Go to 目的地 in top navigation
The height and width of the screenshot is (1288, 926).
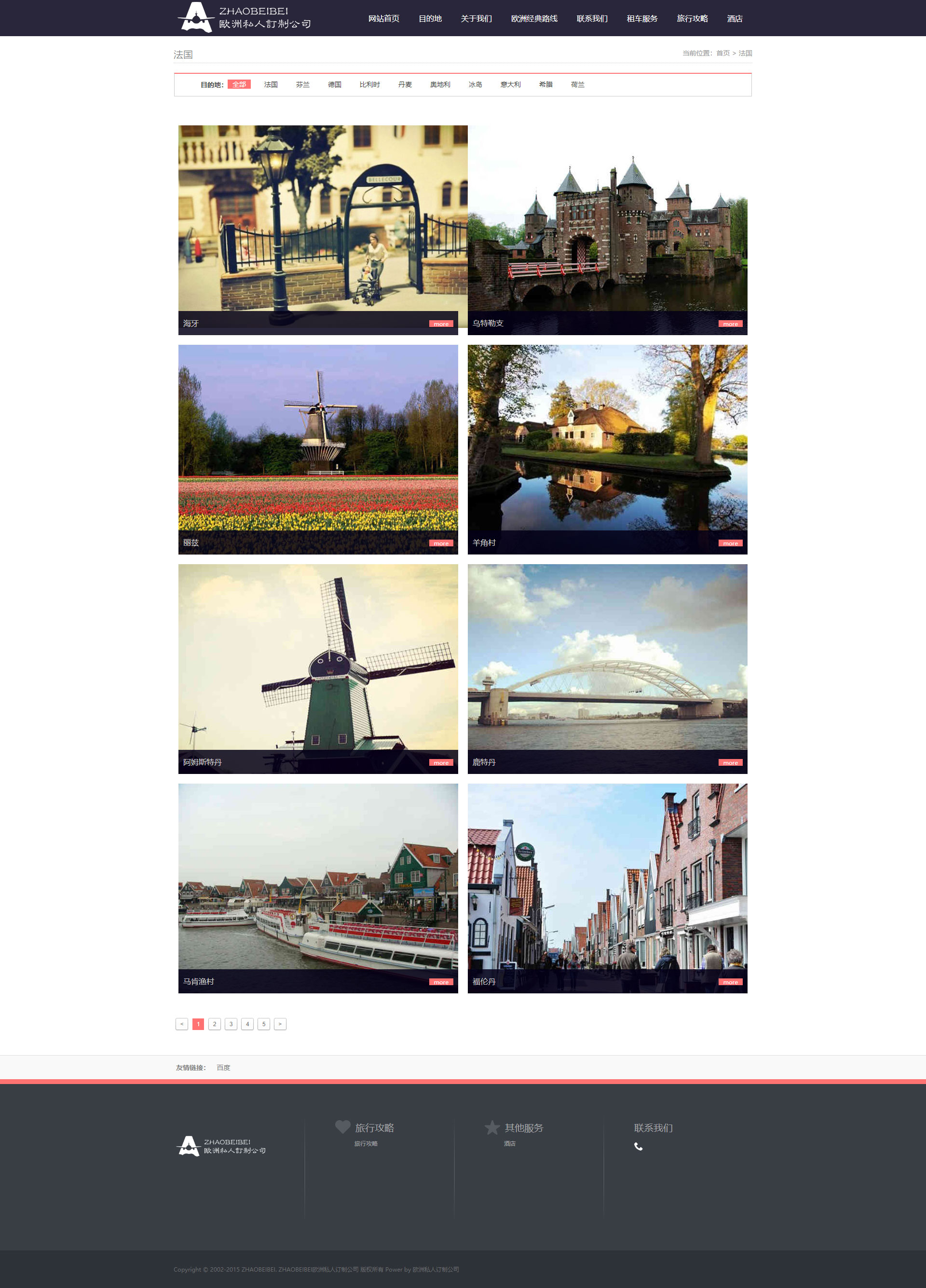coord(430,19)
